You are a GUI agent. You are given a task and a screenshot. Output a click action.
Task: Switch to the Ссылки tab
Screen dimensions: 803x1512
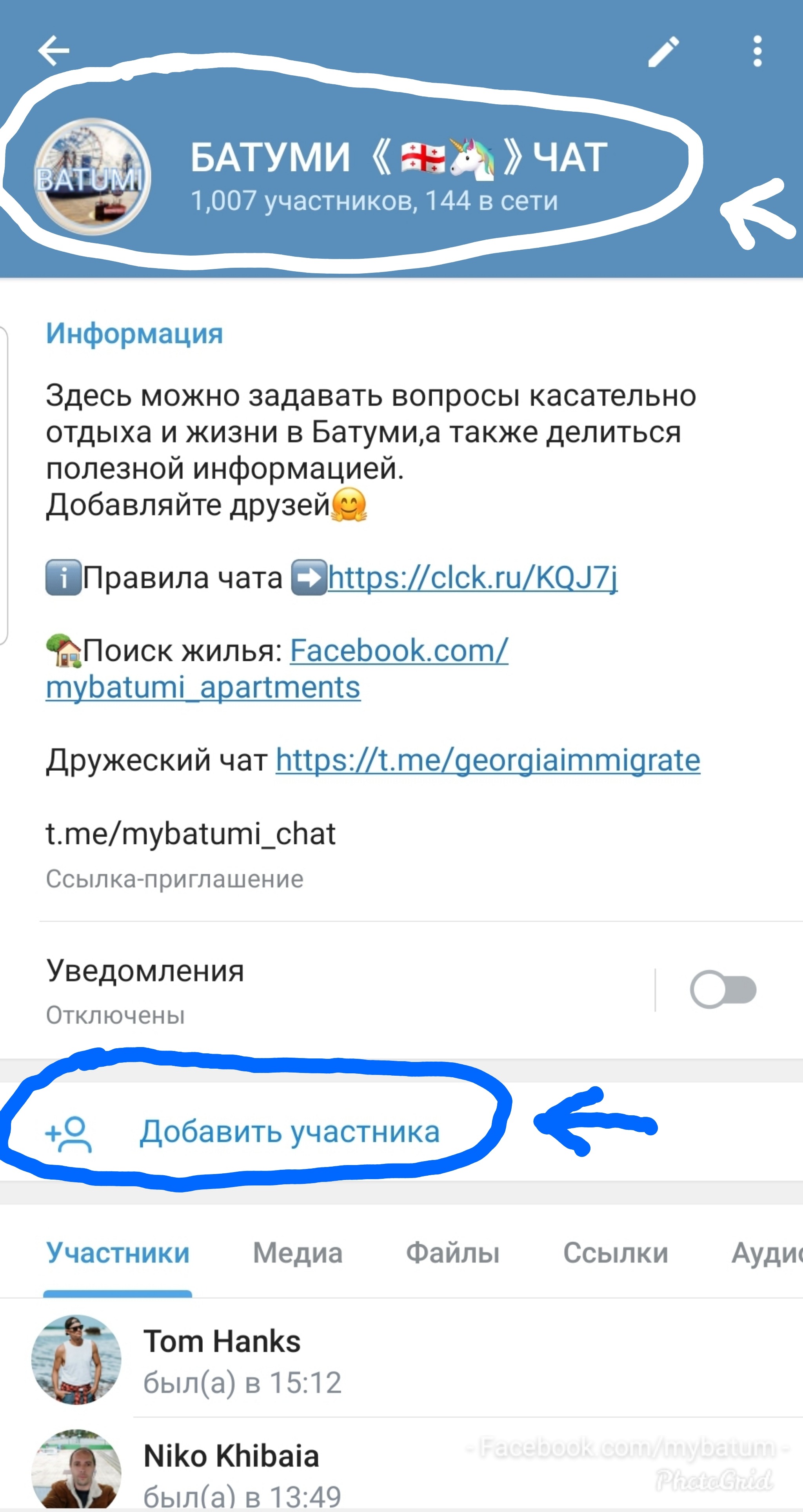tap(615, 1252)
